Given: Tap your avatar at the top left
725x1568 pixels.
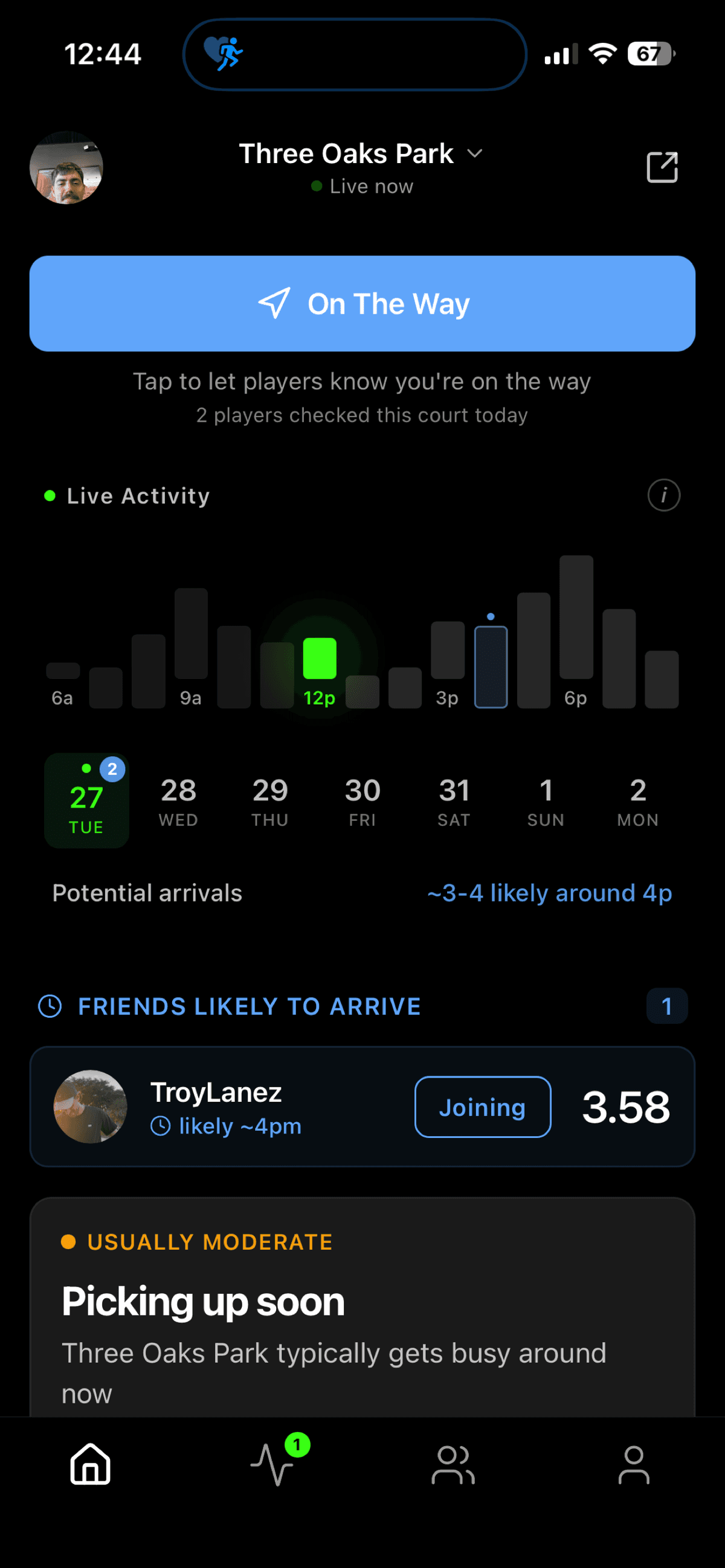Looking at the screenshot, I should click(66, 167).
